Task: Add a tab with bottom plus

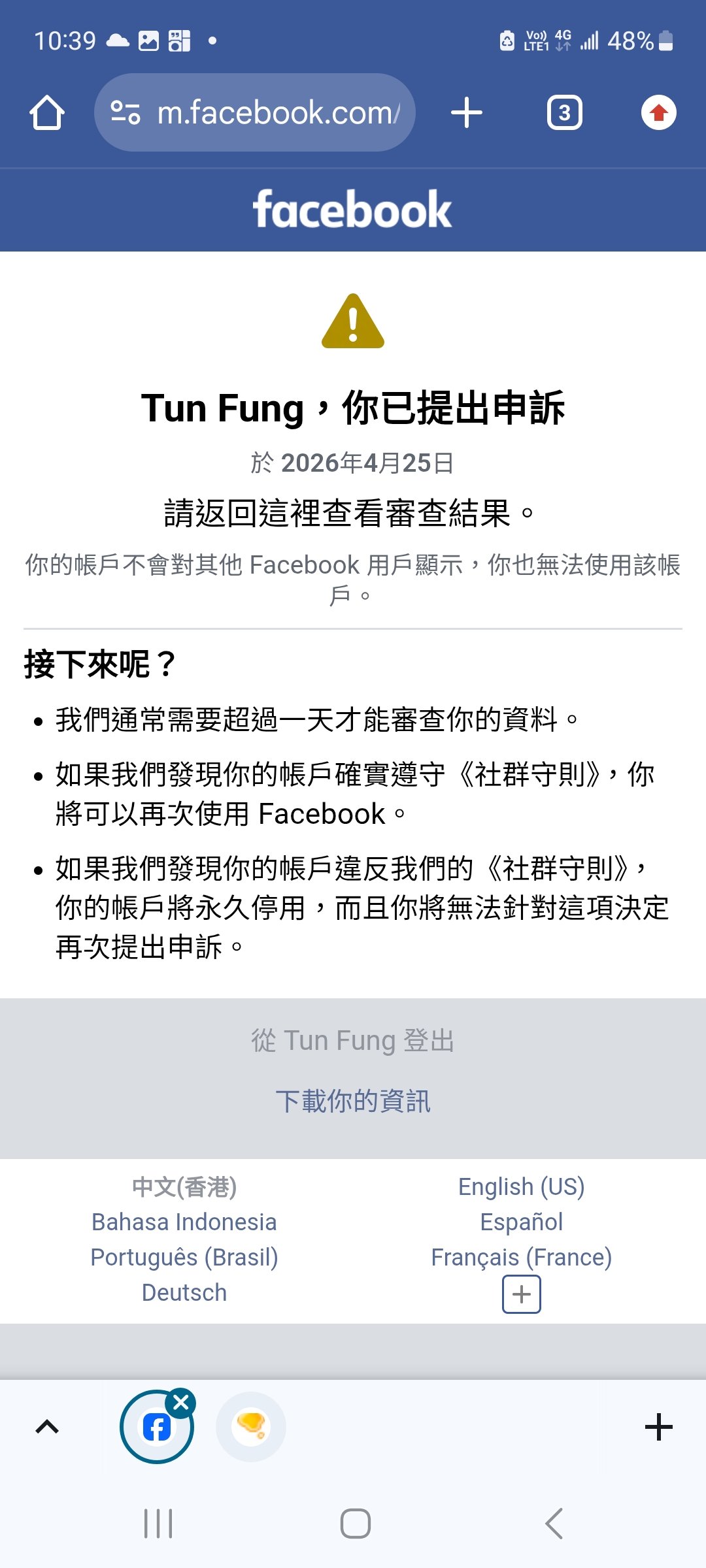Action: click(x=658, y=1427)
